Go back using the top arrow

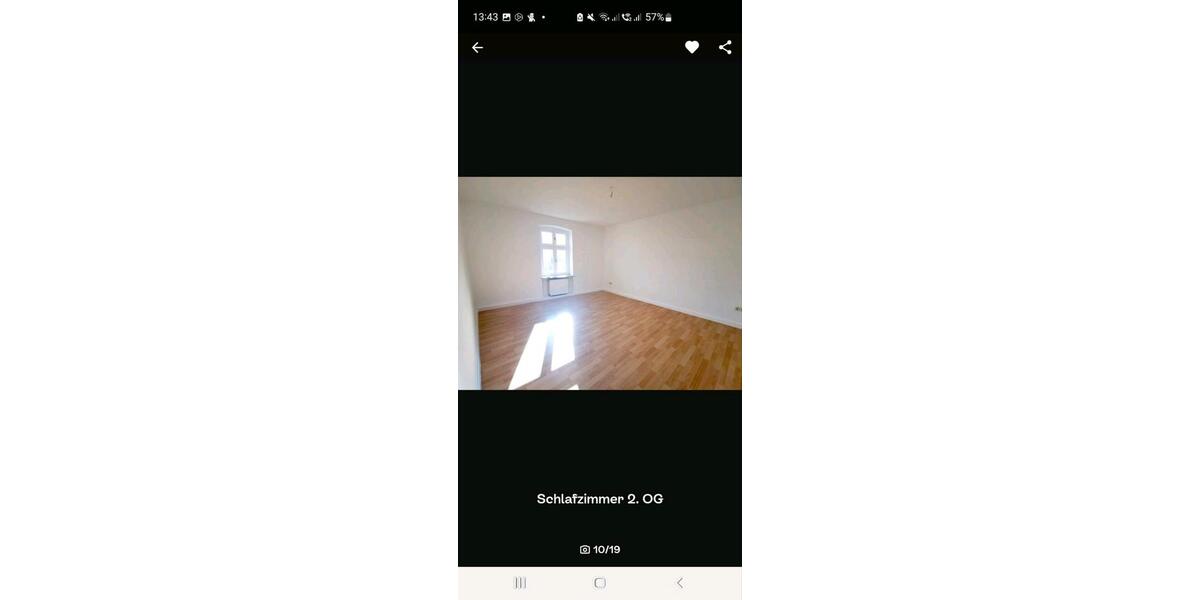tap(477, 47)
